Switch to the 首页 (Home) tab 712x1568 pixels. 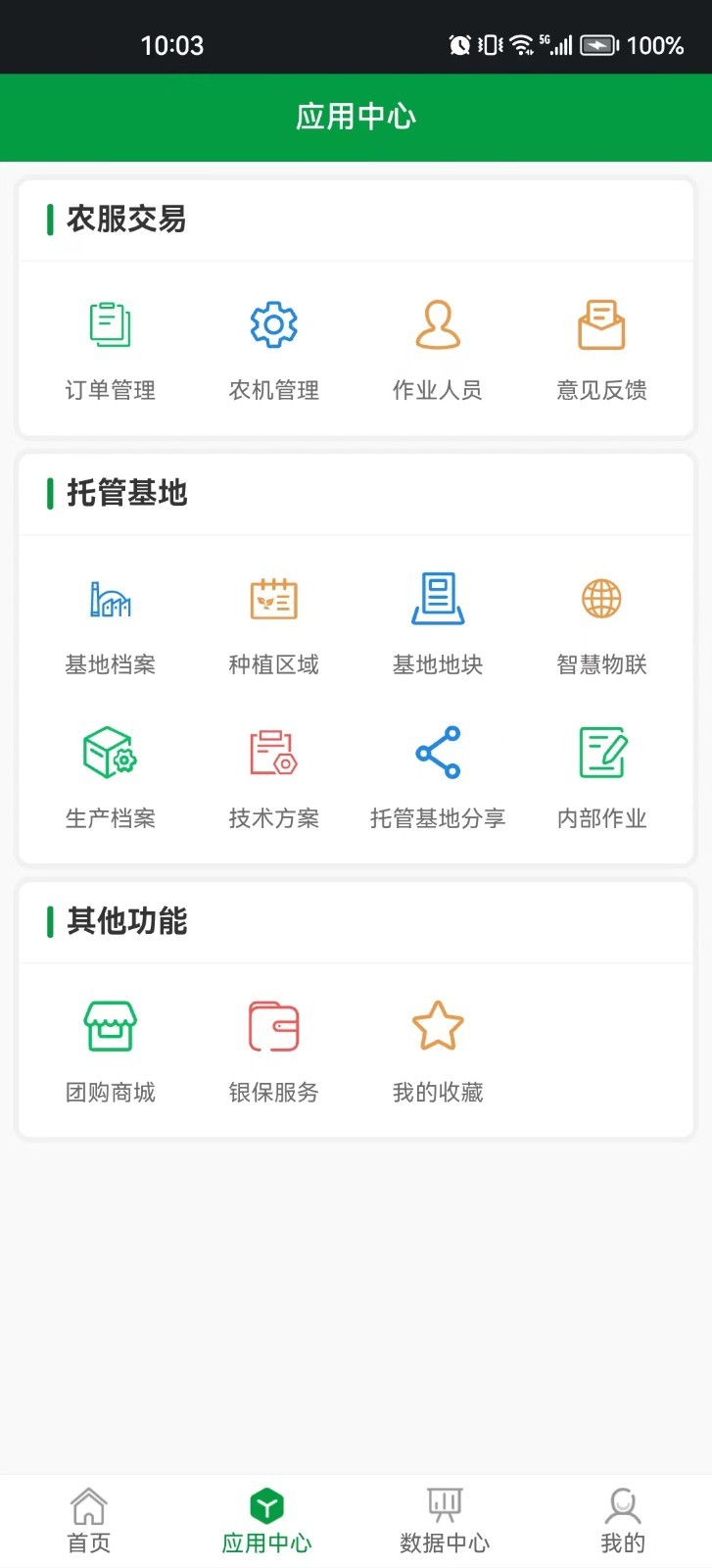click(88, 1517)
